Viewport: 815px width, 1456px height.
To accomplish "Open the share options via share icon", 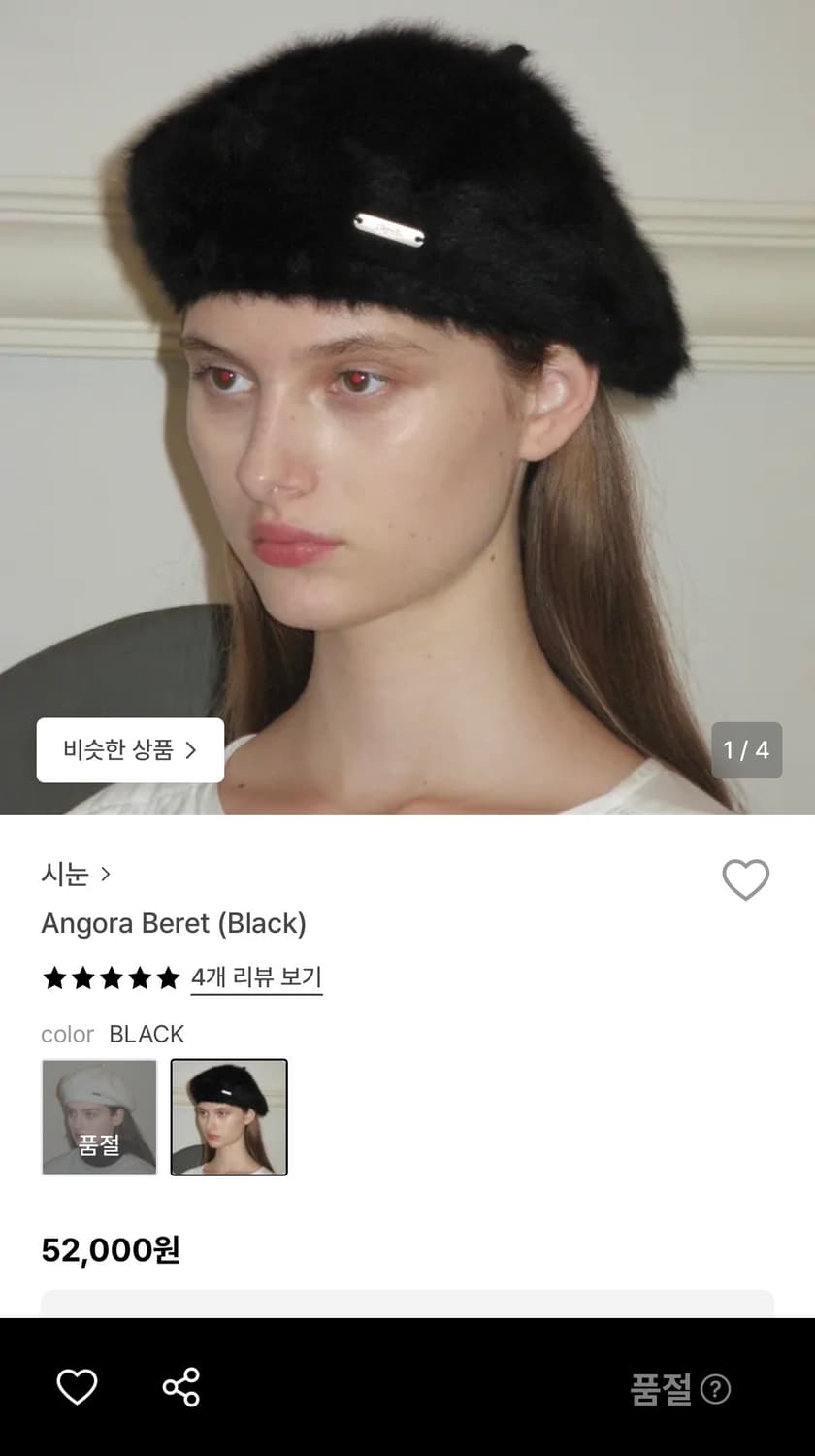I will coord(180,1388).
